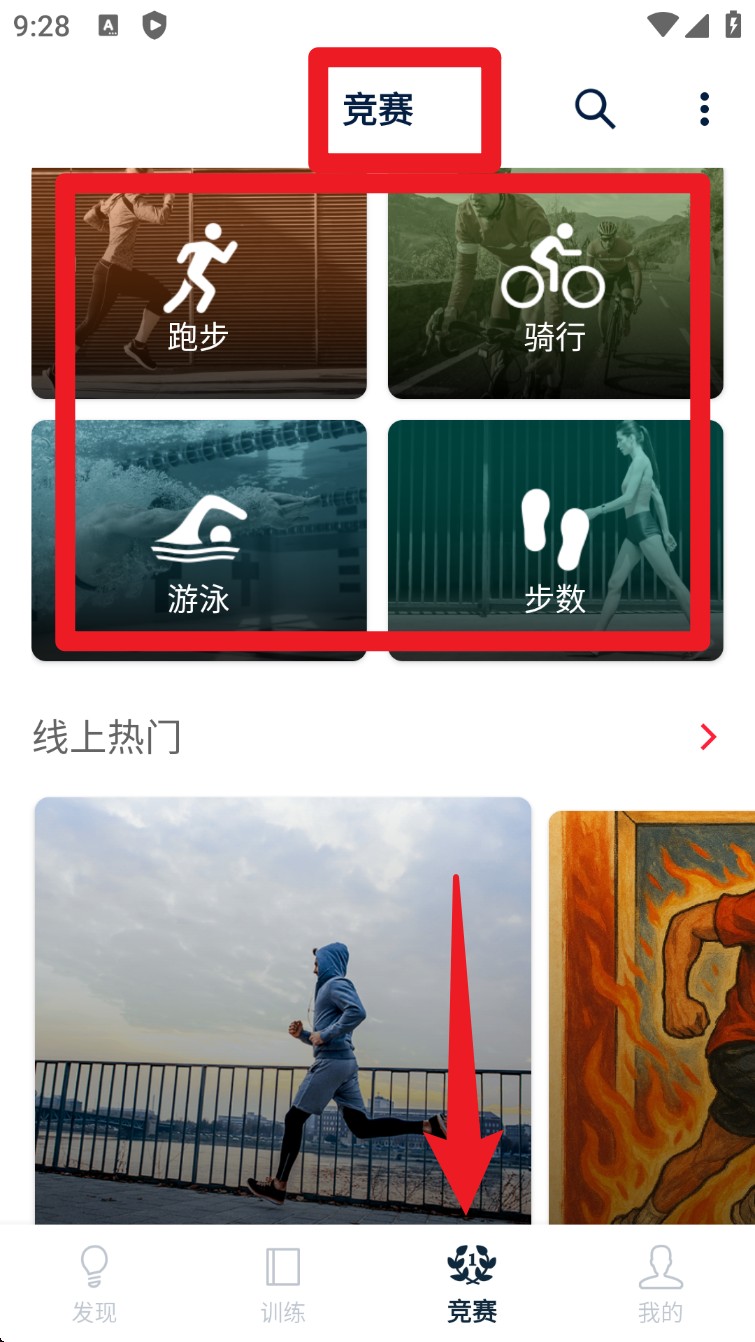Open the search icon
Image resolution: width=755 pixels, height=1342 pixels.
point(594,108)
